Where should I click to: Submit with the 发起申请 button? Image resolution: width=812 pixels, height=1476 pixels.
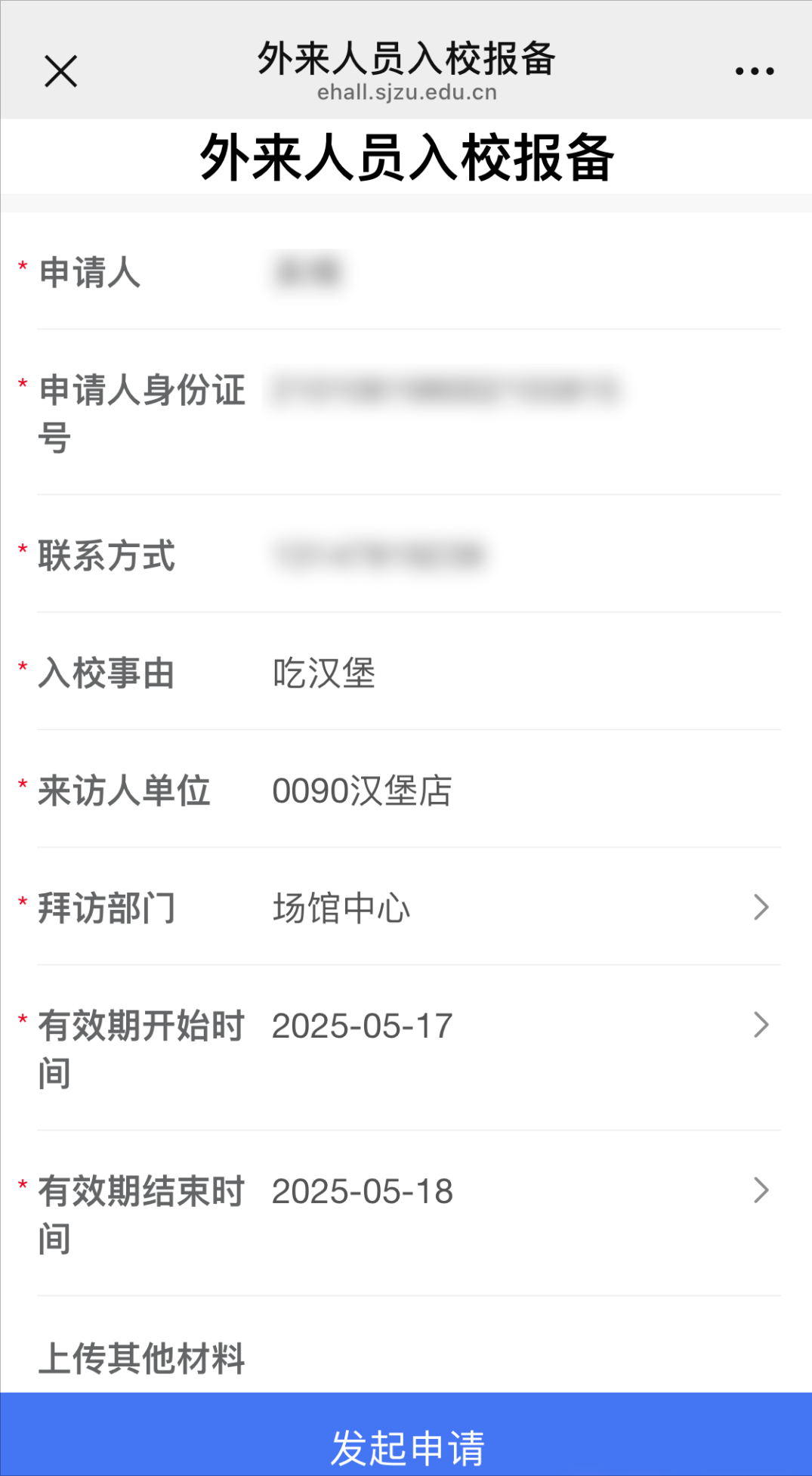click(406, 1447)
